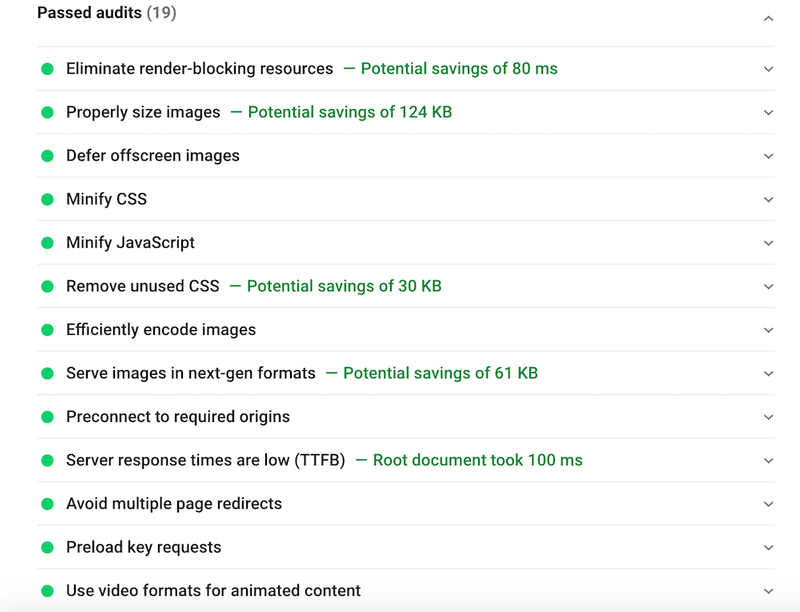Expand Preload key requests audit

click(767, 548)
